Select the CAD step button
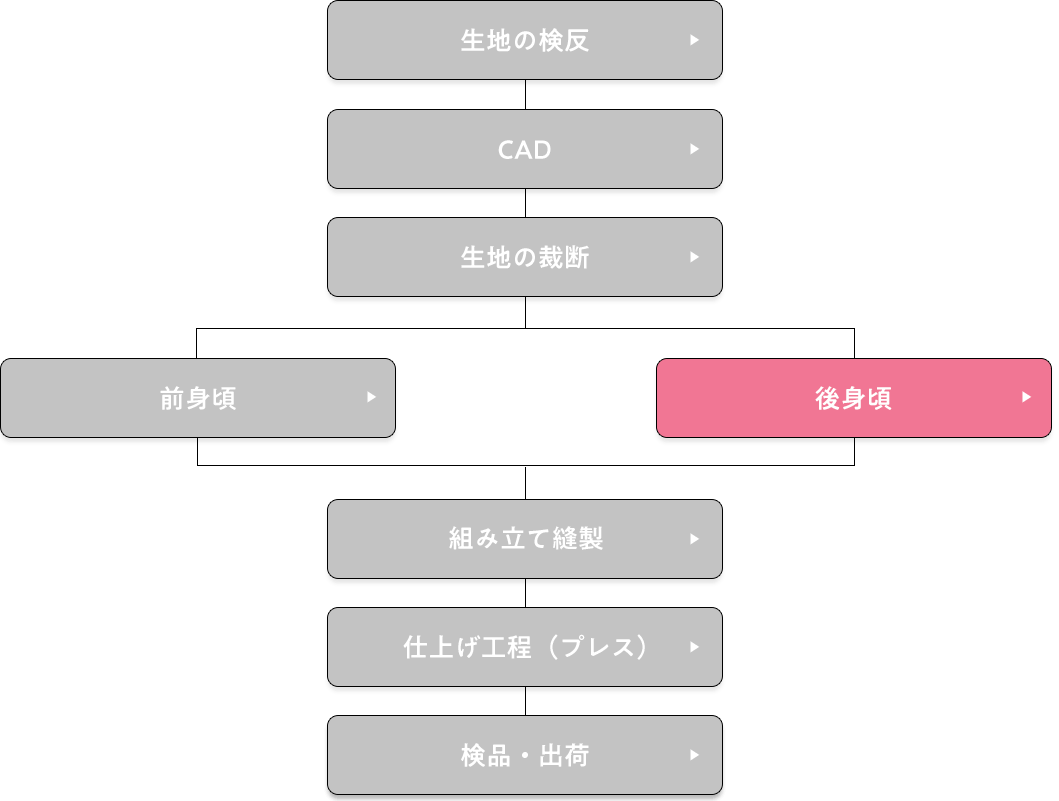The image size is (1059, 801). point(524,149)
